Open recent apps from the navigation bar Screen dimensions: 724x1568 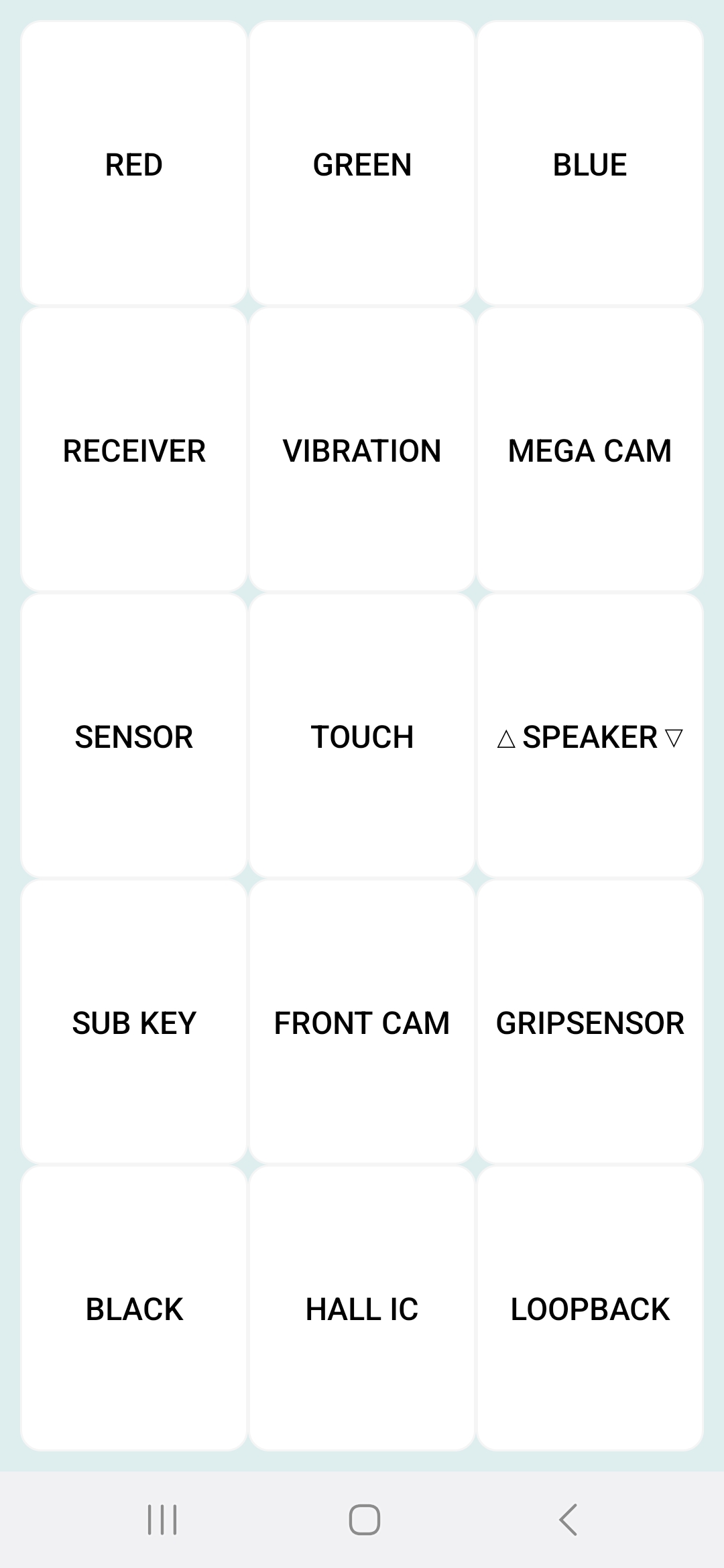coord(162,1519)
